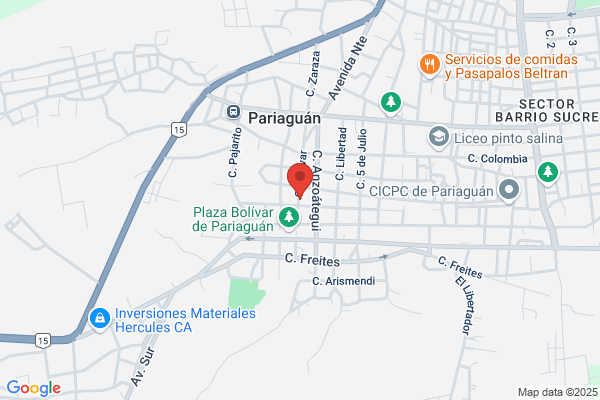The height and width of the screenshot is (400, 600).
Task: Open Liceo pinto salina school marker
Action: (439, 137)
